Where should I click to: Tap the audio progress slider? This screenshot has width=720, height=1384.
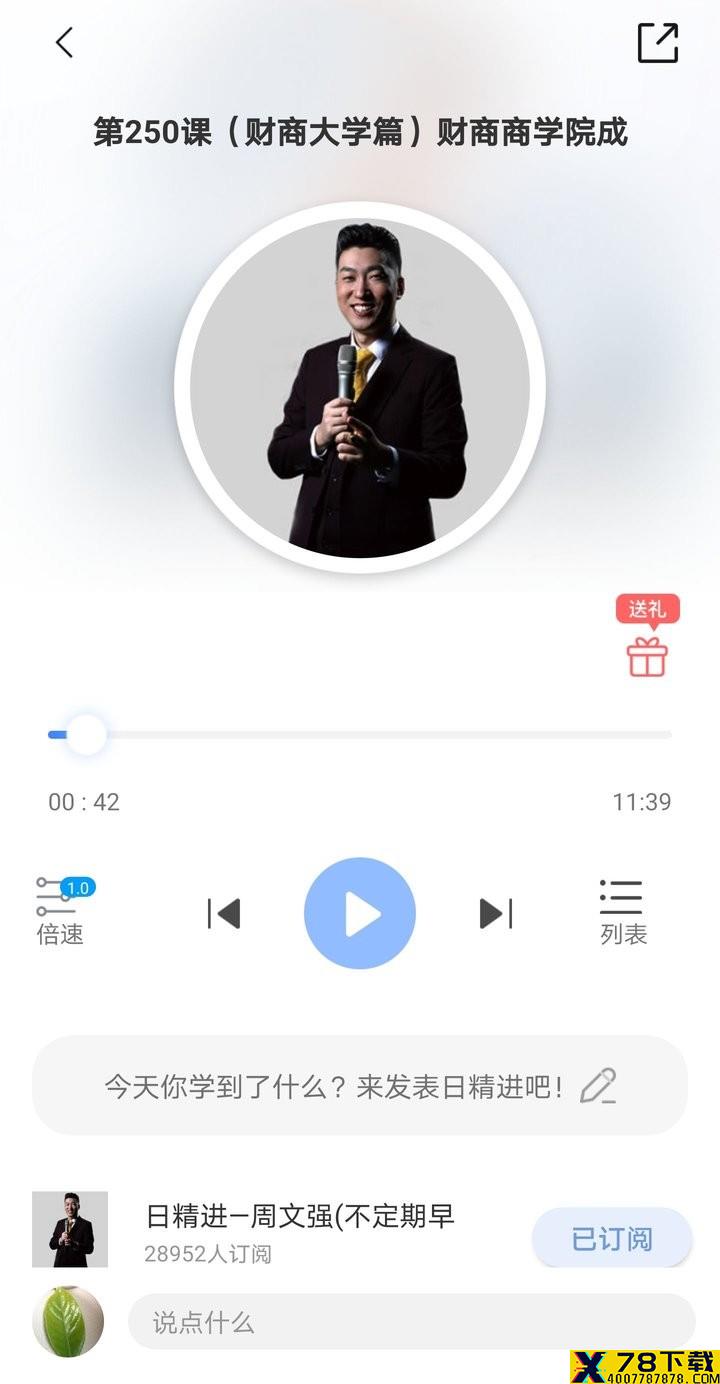(360, 735)
